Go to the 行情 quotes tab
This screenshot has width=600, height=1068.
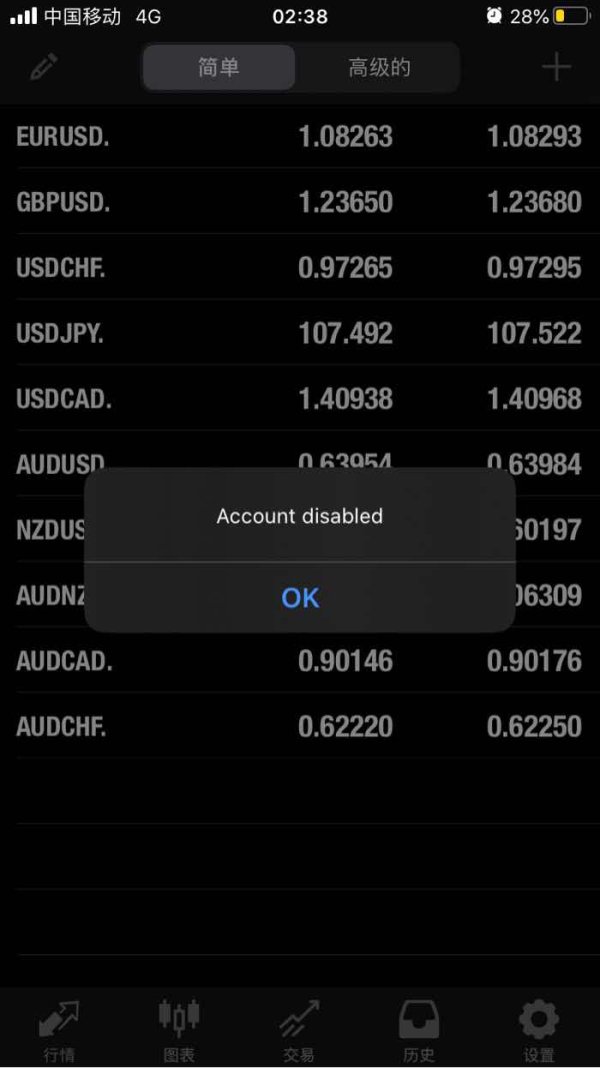59,1030
